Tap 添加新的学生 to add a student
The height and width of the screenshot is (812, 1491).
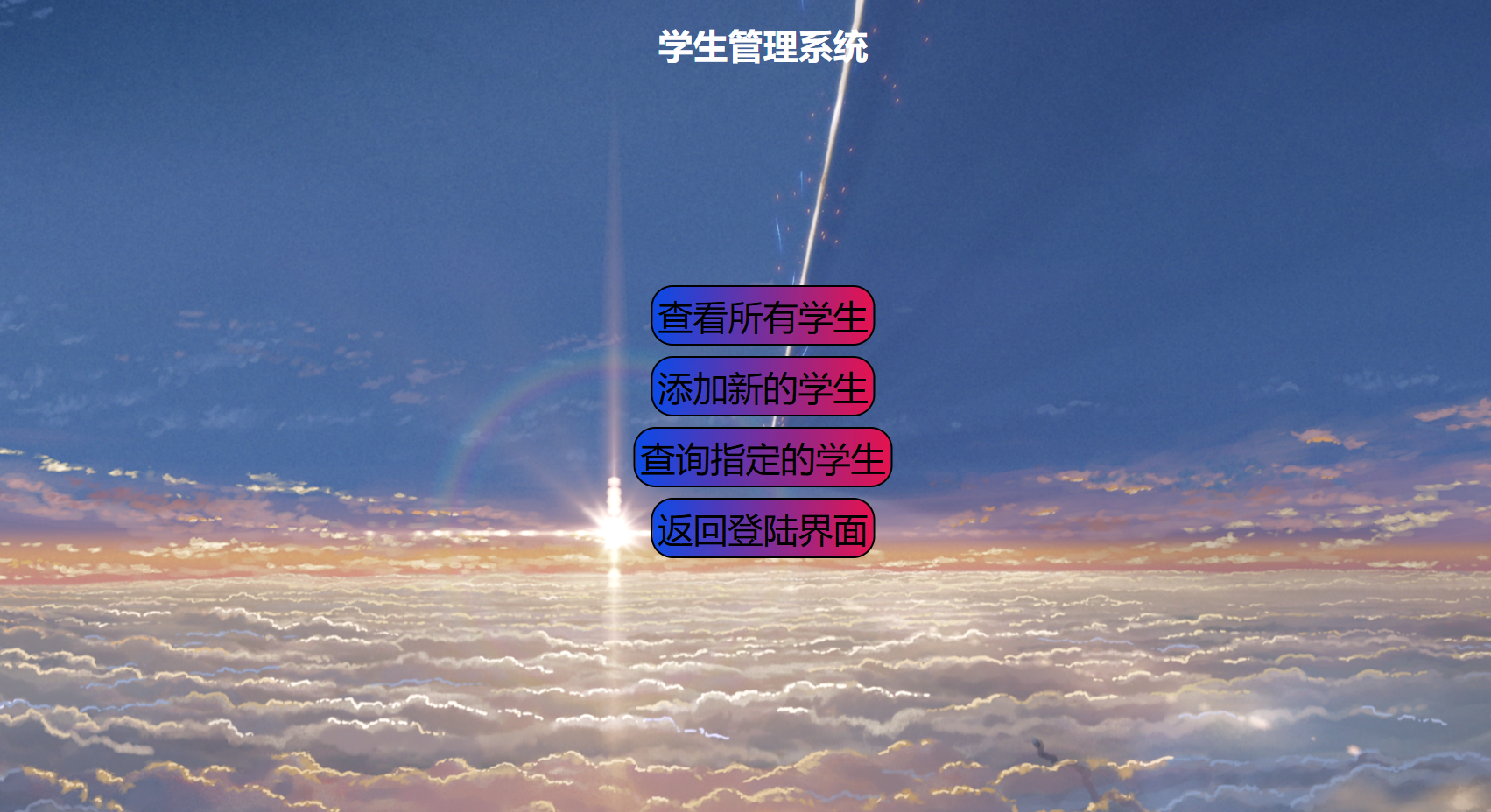763,387
